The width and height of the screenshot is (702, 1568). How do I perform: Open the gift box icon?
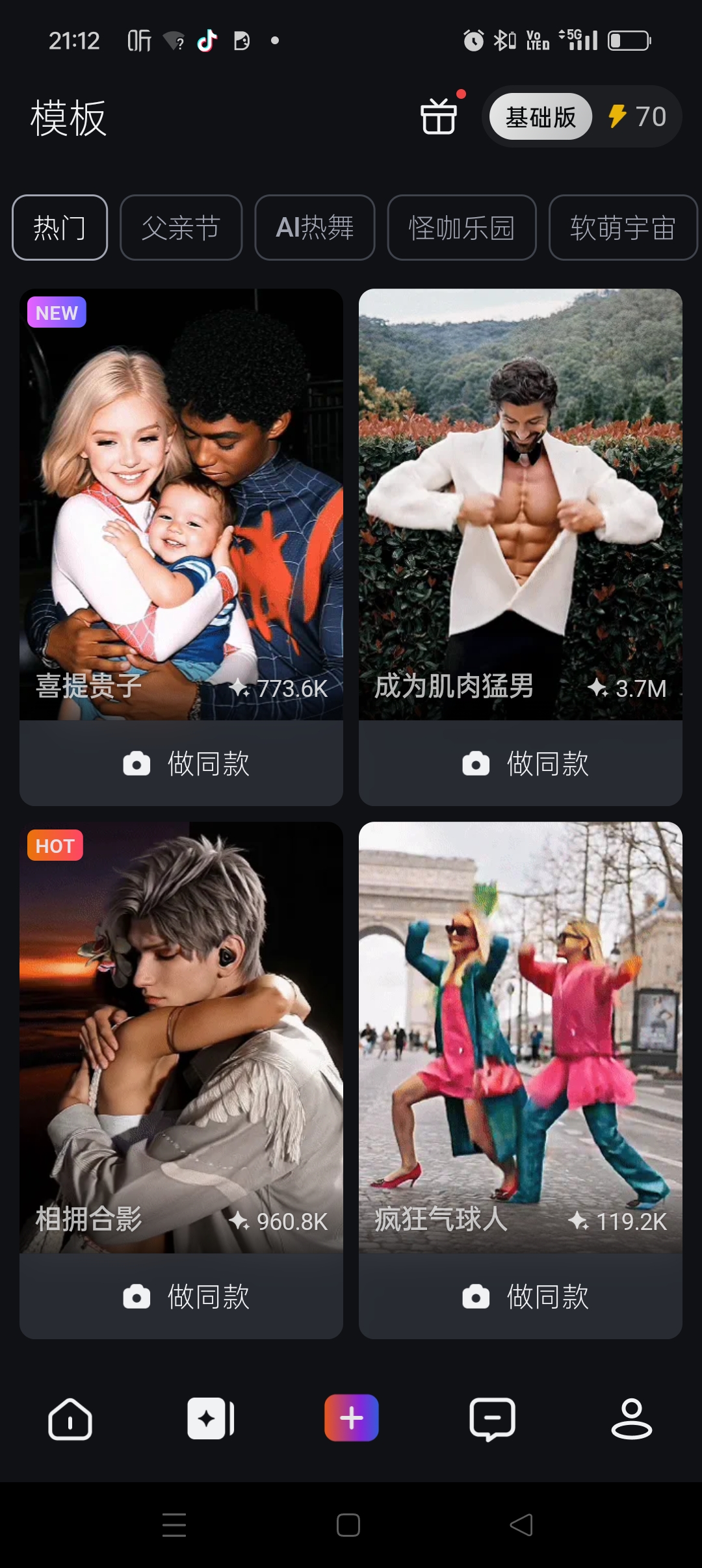tap(439, 116)
